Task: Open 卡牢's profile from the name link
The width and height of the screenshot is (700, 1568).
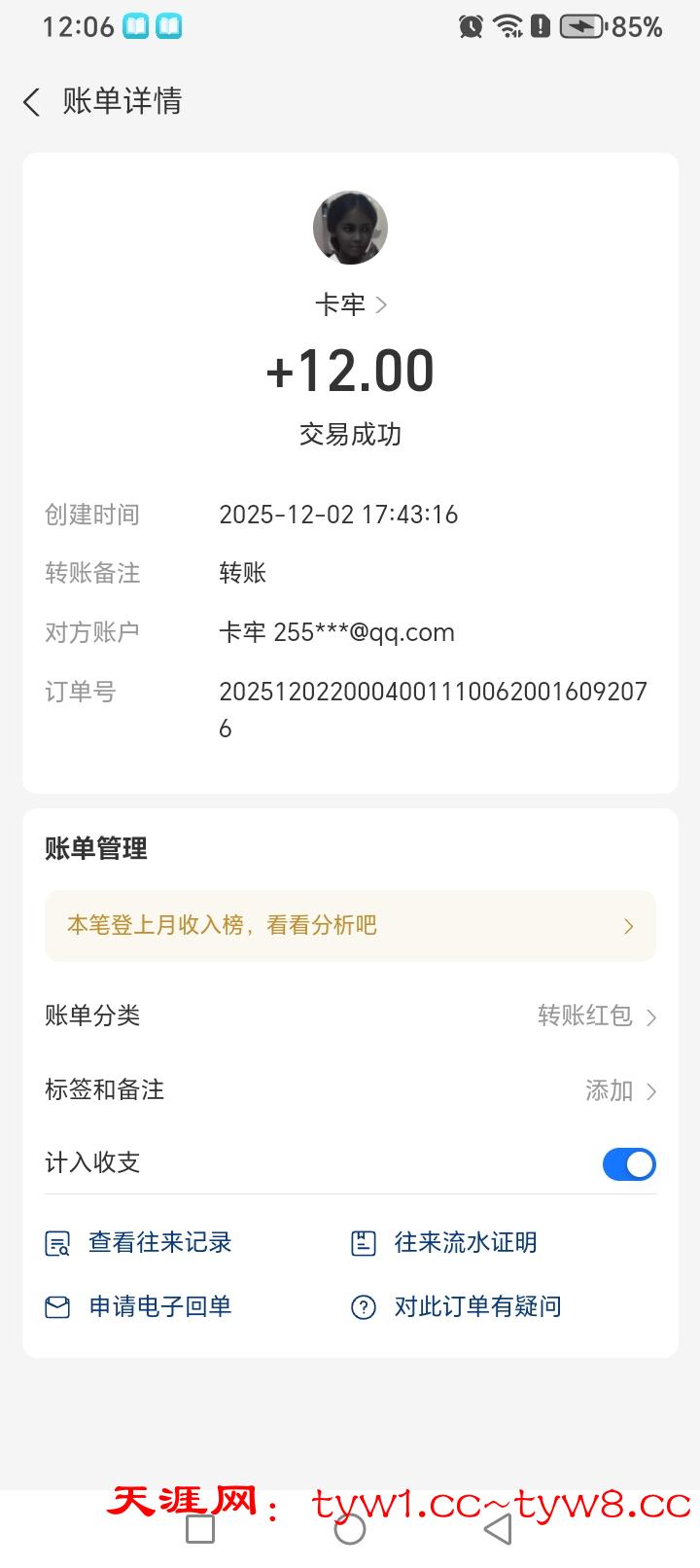Action: (x=350, y=304)
